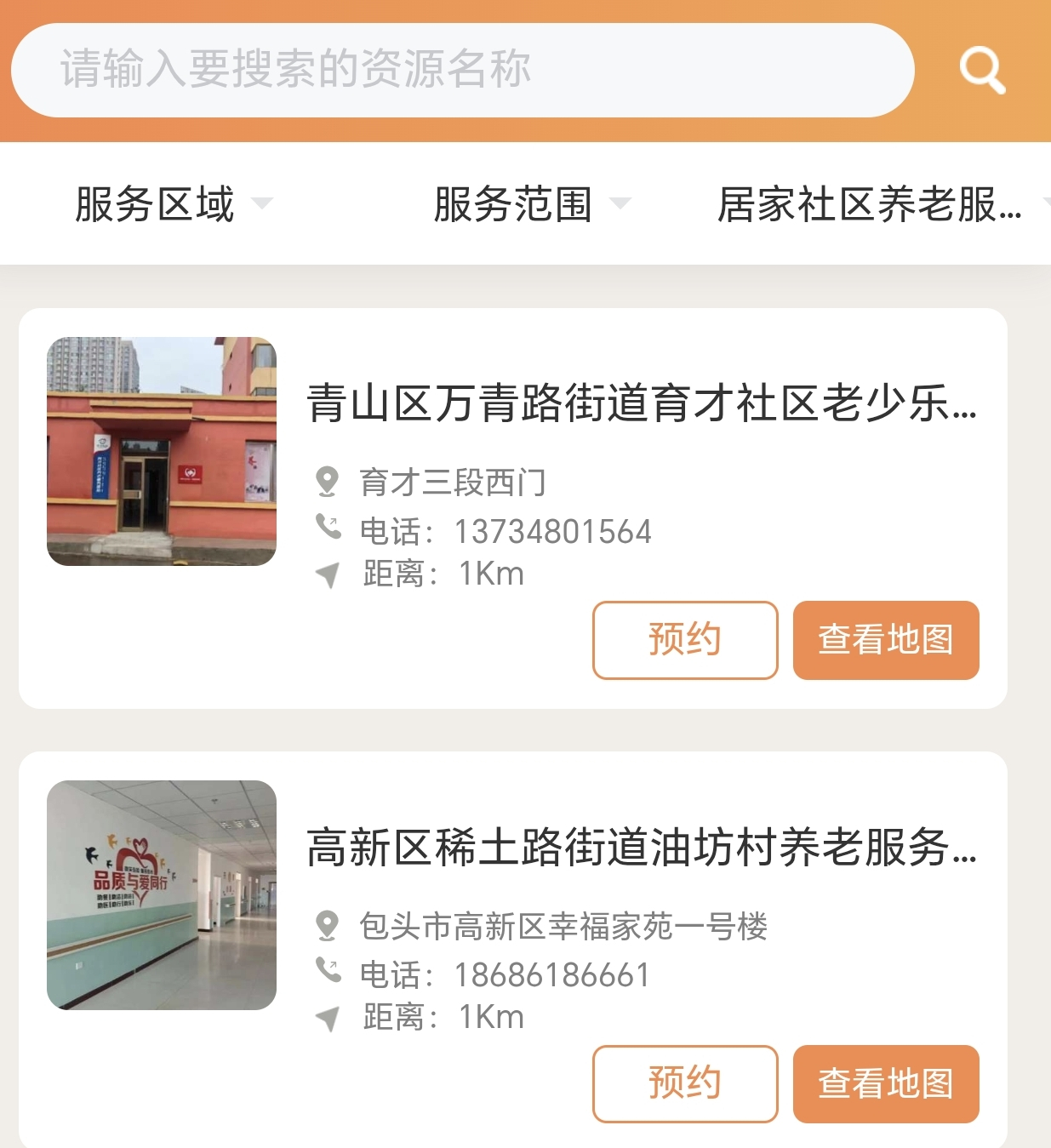Viewport: 1051px width, 1148px height.
Task: Expand the 服务范围 dropdown filter
Action: click(531, 204)
